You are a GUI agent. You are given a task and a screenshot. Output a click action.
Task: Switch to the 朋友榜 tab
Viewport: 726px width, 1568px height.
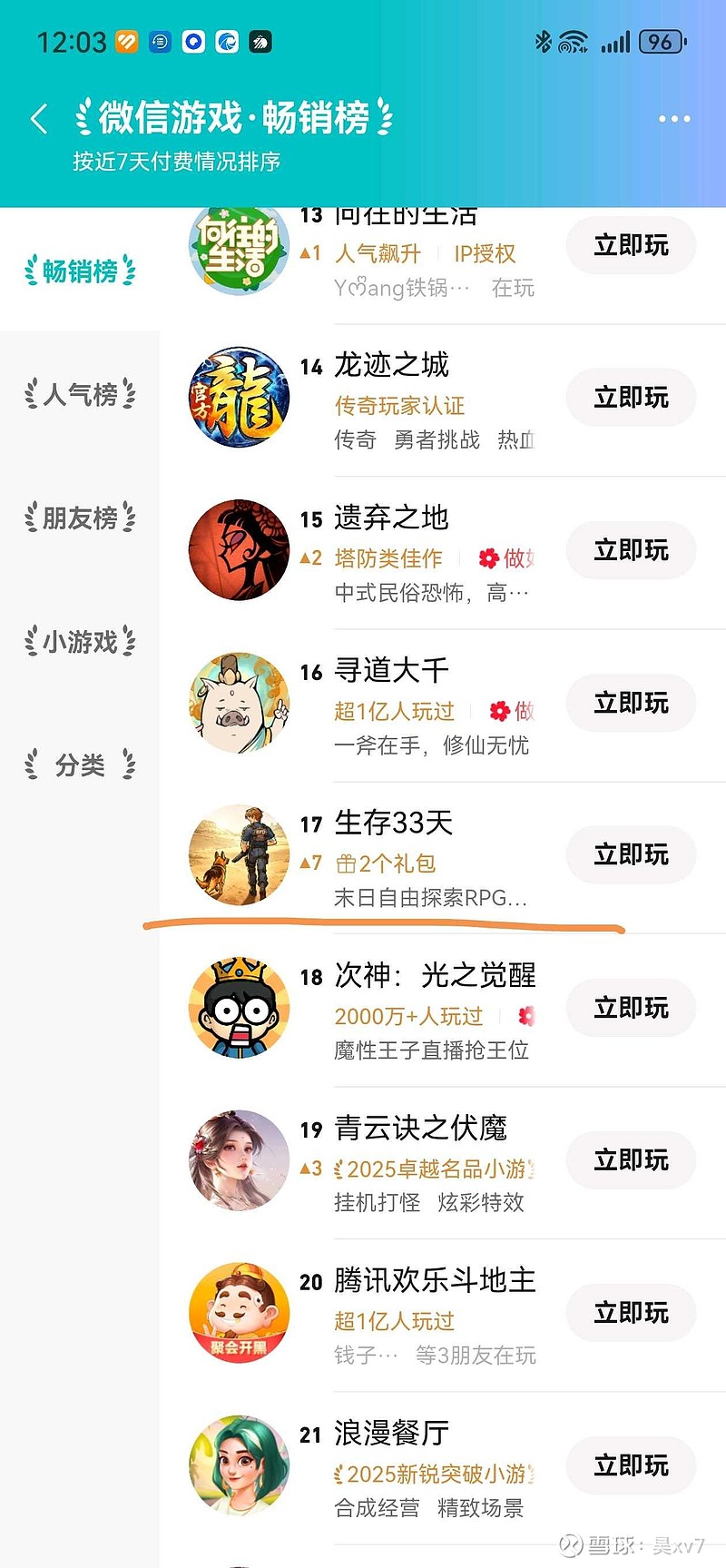click(x=80, y=518)
